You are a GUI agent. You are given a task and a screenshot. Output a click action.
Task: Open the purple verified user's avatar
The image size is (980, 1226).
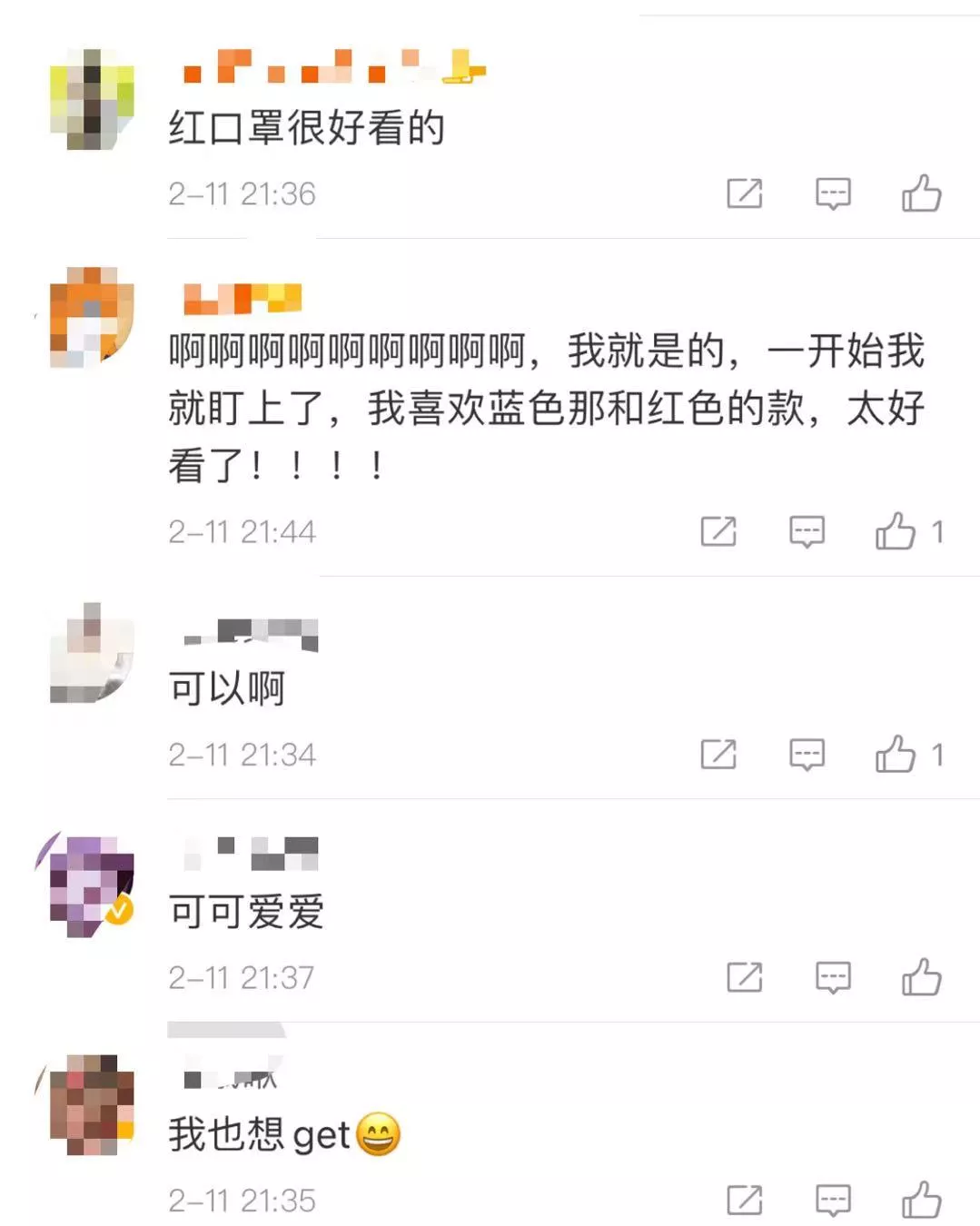point(88,885)
